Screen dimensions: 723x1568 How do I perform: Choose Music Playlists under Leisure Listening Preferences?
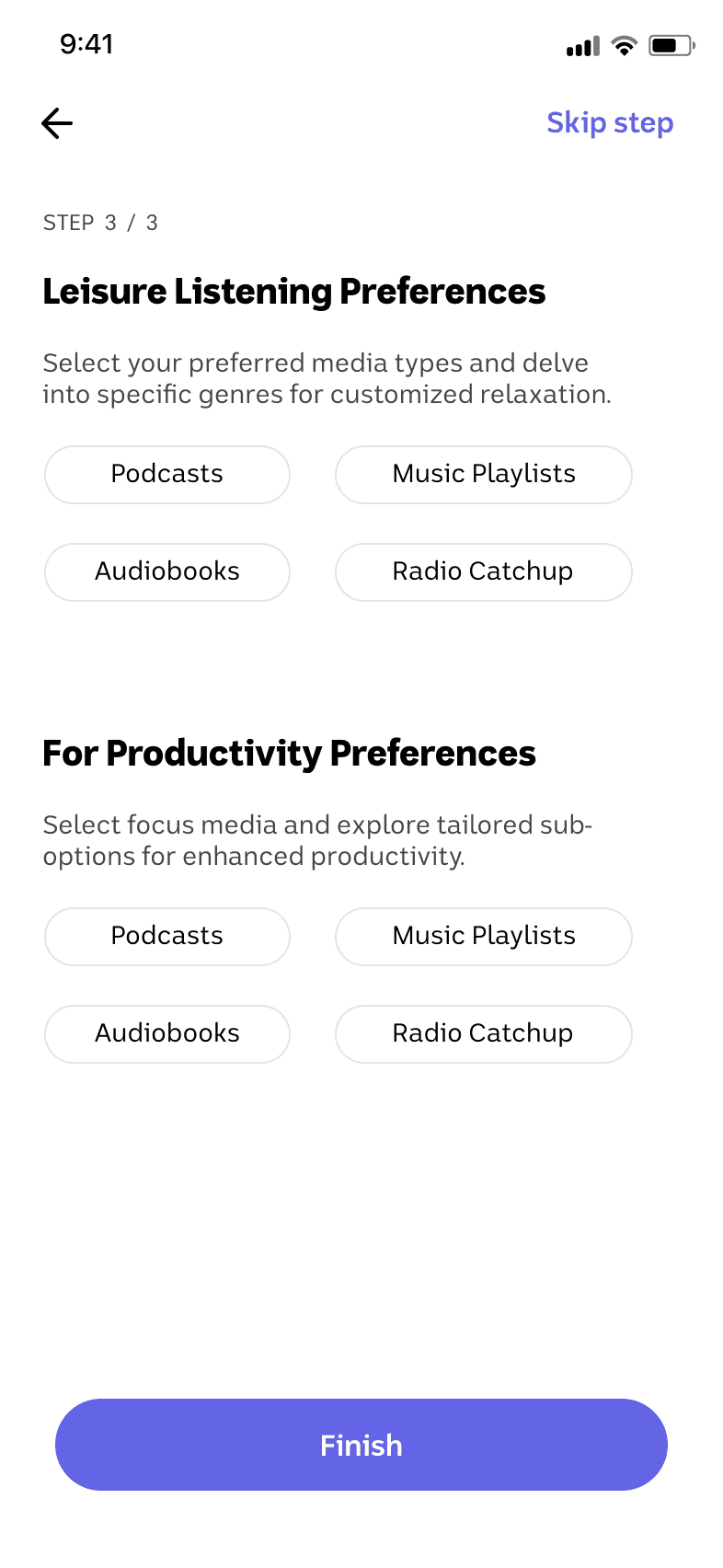pyautogui.click(x=484, y=475)
